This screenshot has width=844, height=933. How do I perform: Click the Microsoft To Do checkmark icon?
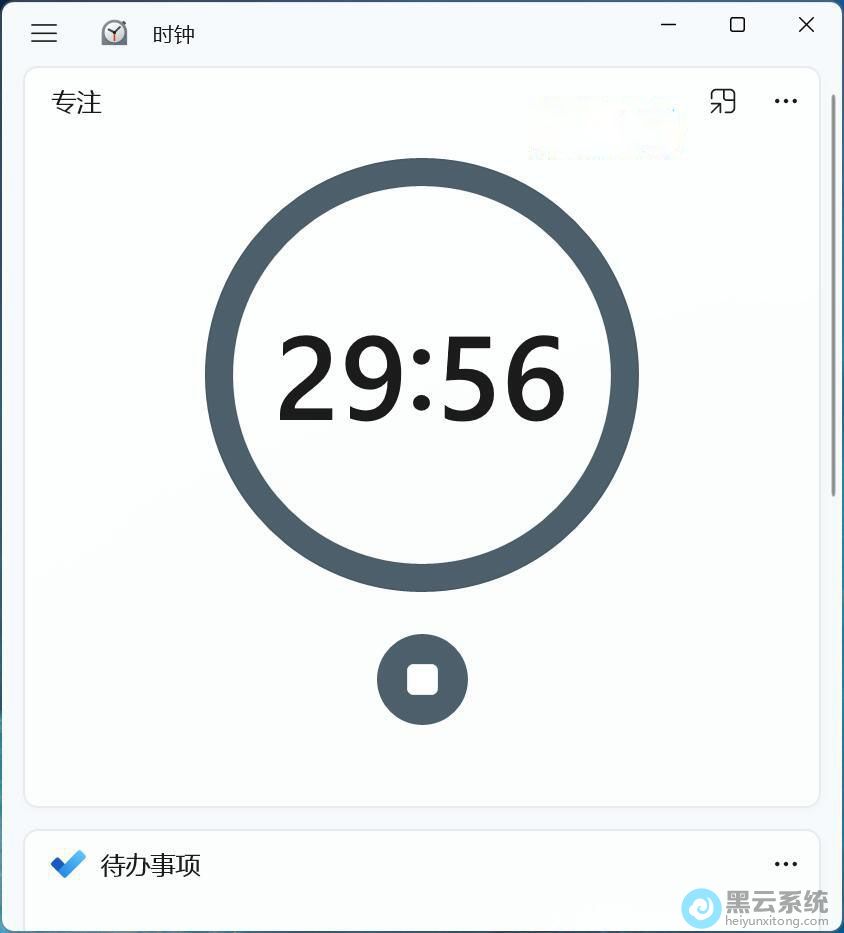[67, 864]
